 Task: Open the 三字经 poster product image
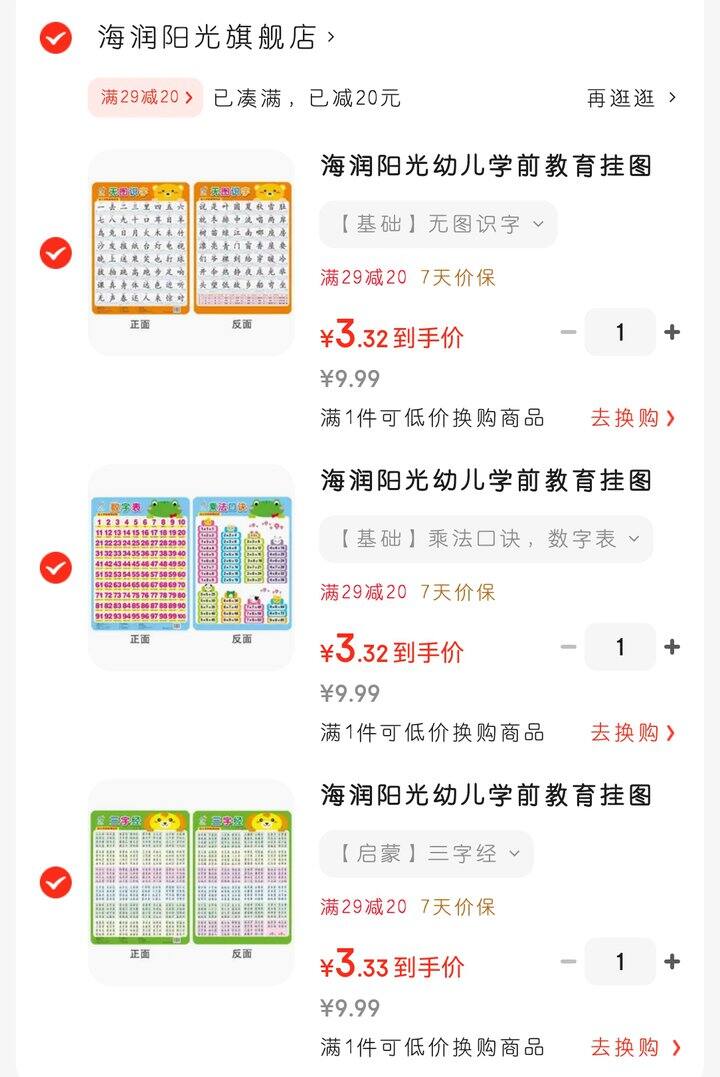(191, 882)
